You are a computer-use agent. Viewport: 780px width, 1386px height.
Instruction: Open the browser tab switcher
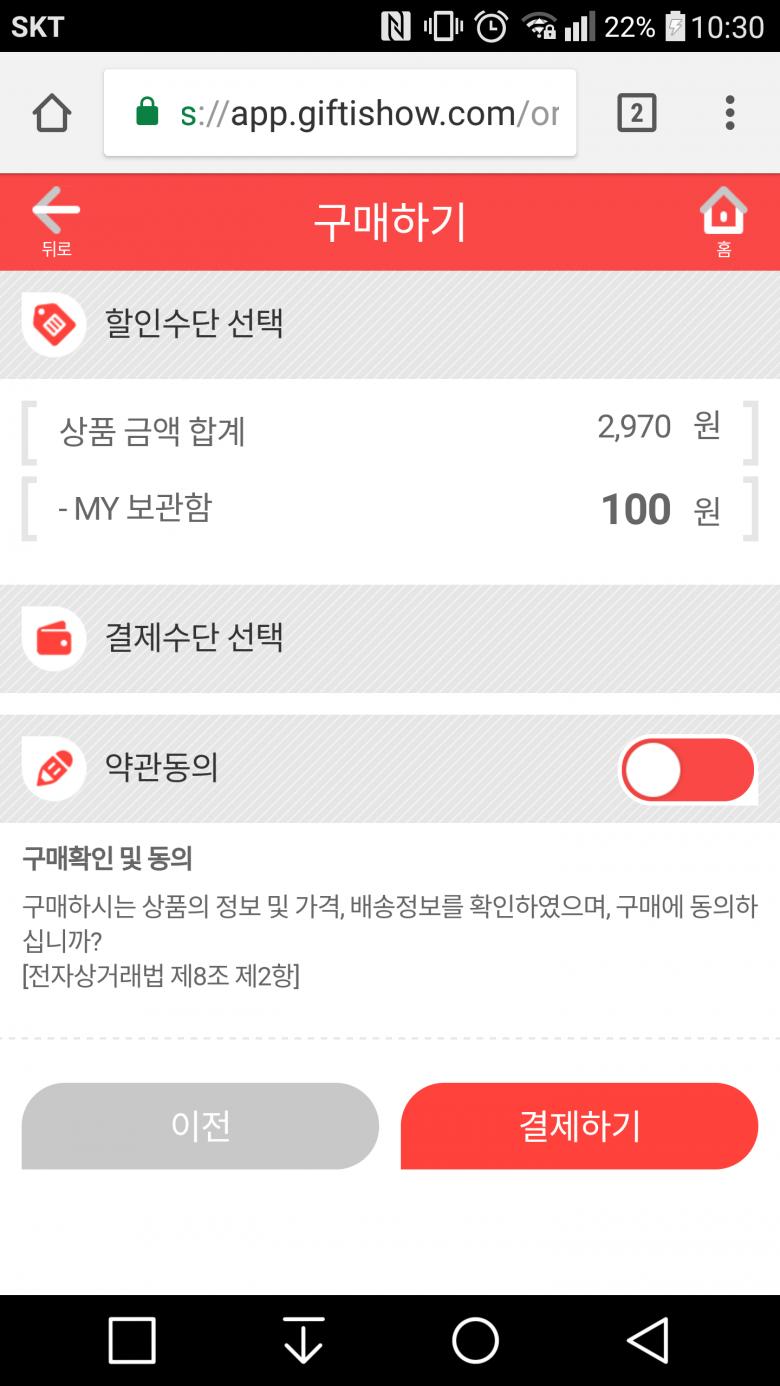[636, 113]
